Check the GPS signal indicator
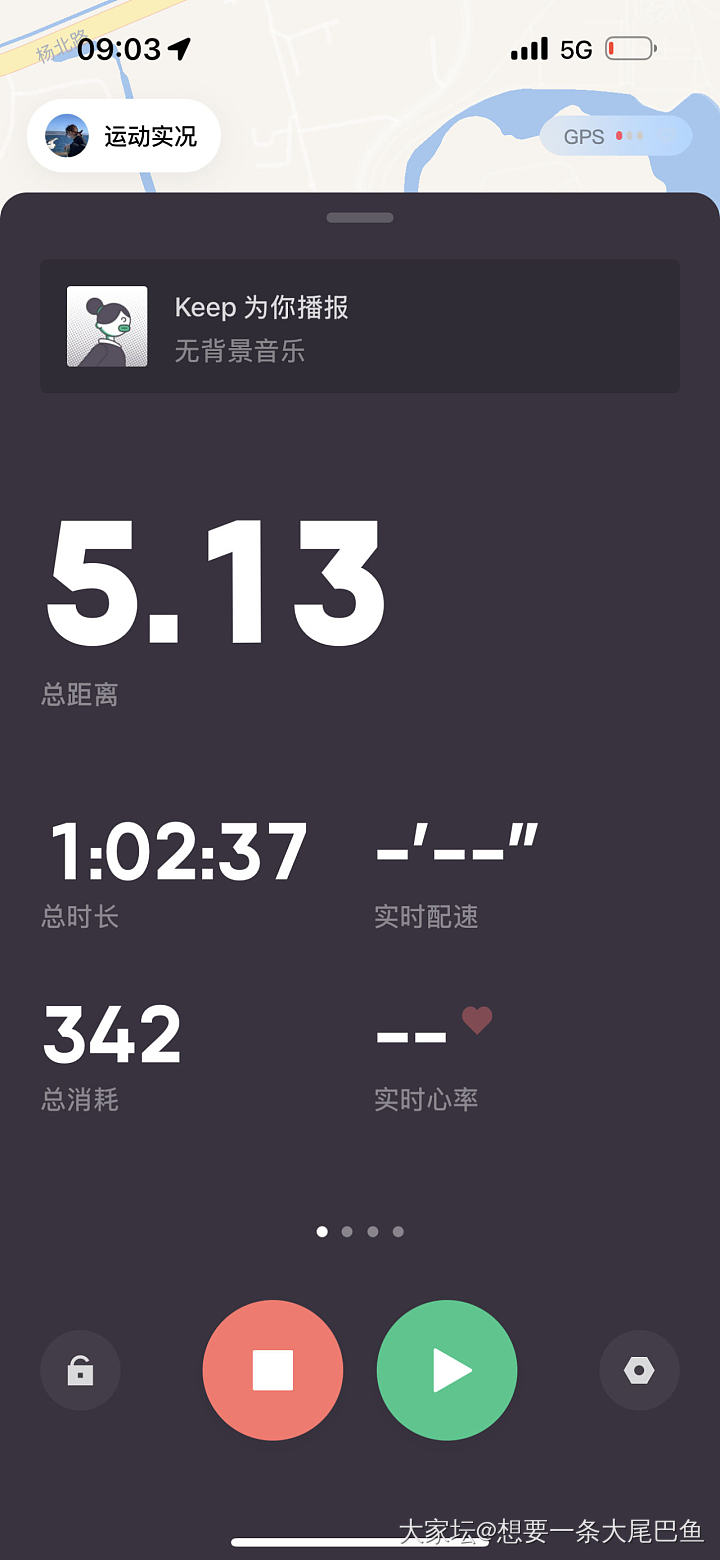 pos(615,136)
